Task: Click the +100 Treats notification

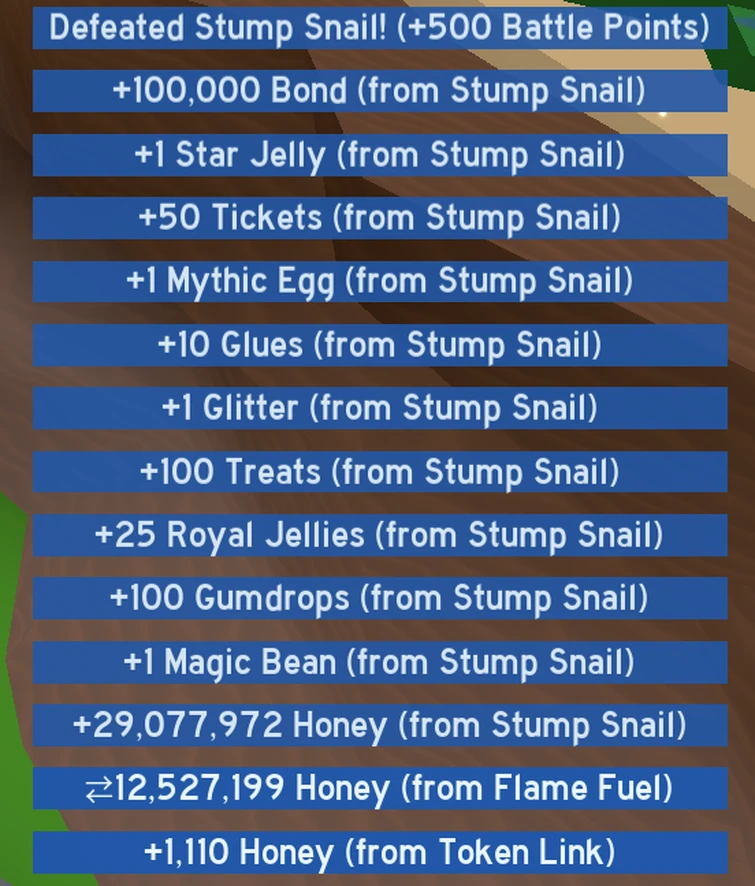Action: [377, 471]
